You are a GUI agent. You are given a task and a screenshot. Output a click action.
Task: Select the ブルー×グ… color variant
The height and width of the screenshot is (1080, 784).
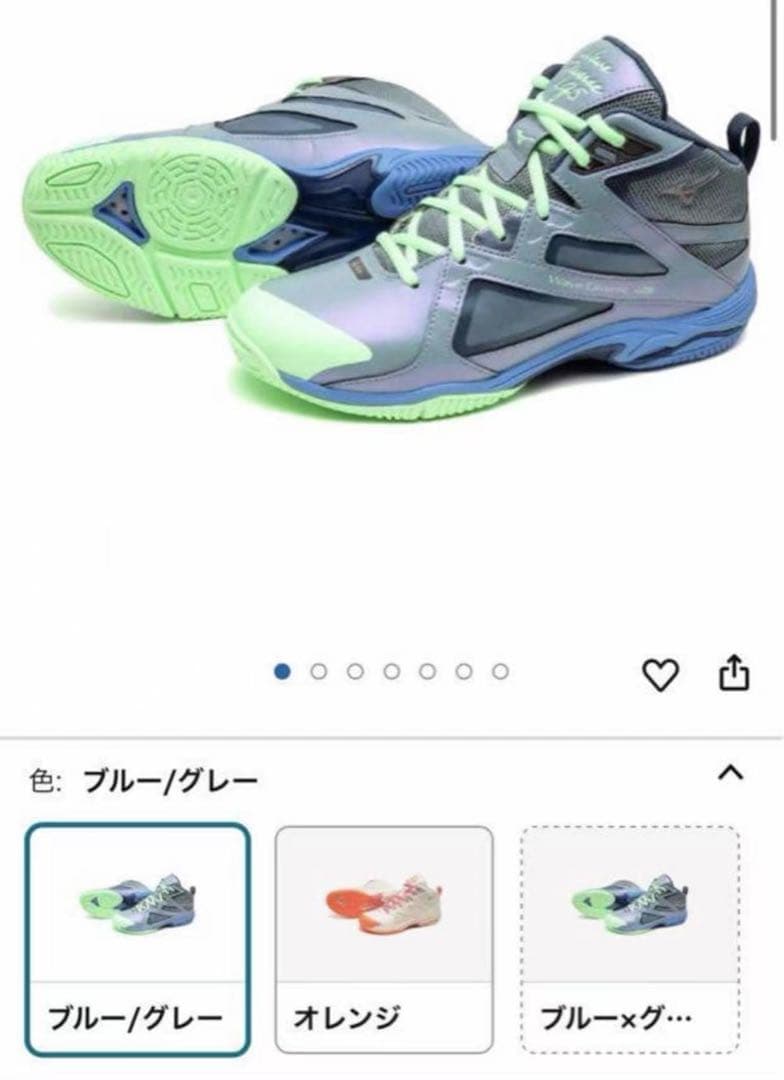tap(630, 940)
